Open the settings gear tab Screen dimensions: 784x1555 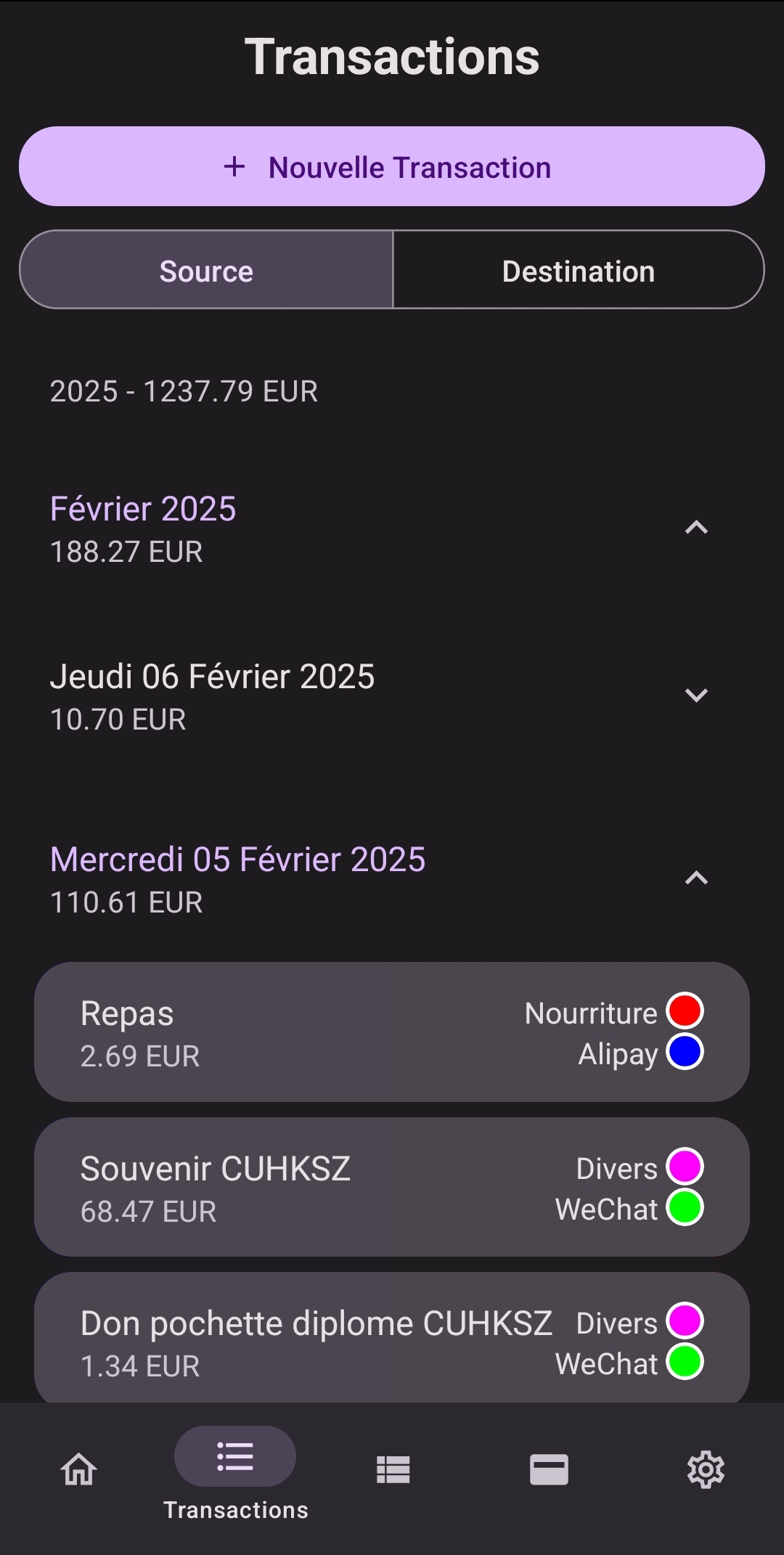click(706, 1470)
